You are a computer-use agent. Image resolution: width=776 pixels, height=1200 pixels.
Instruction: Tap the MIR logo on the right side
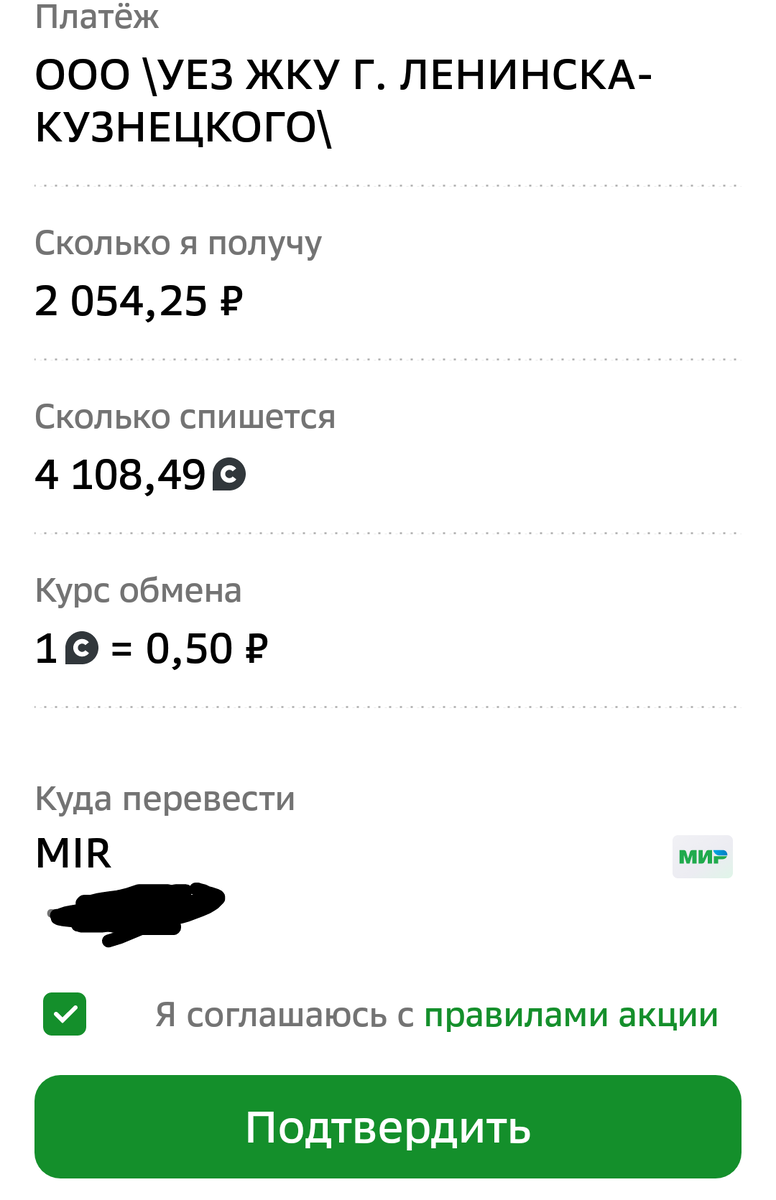tap(702, 857)
